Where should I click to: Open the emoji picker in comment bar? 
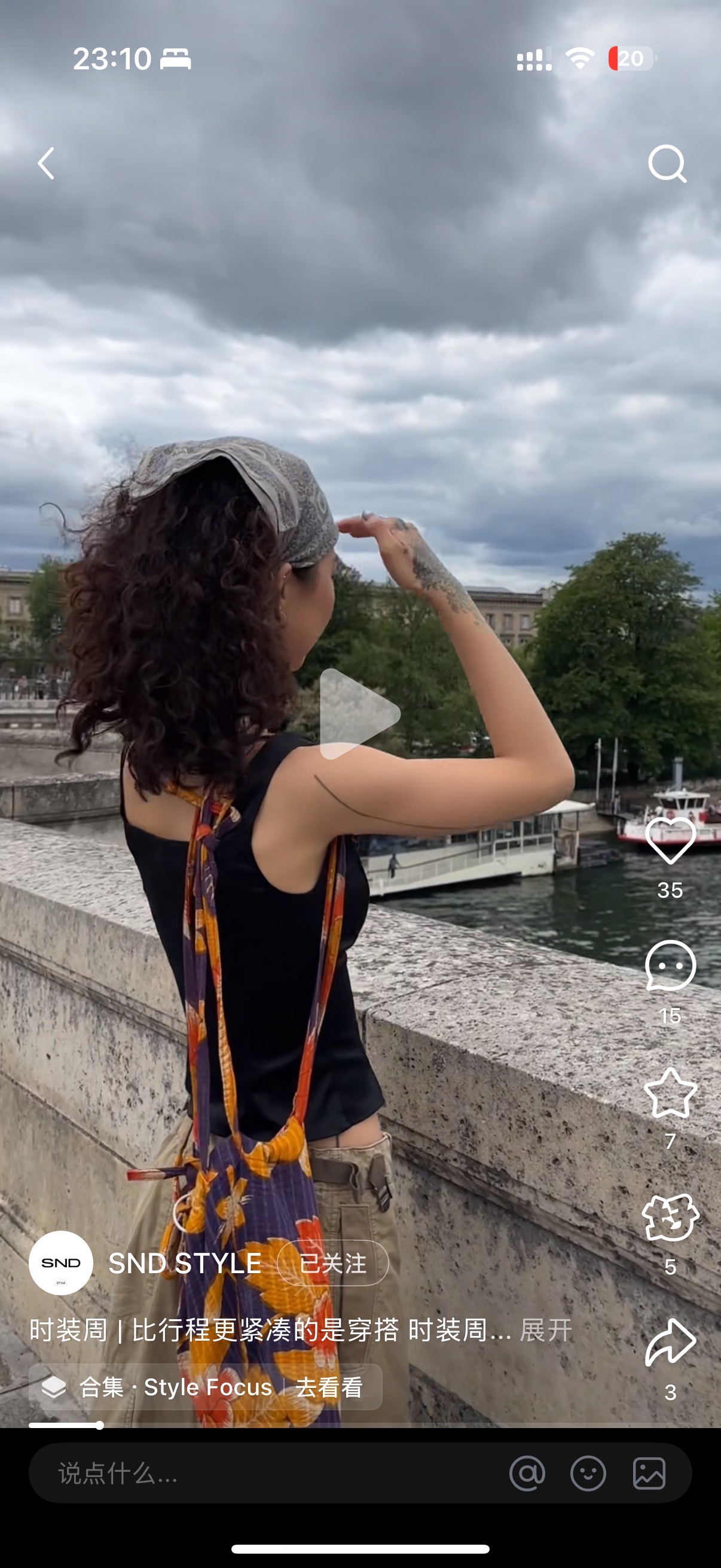[x=588, y=1474]
